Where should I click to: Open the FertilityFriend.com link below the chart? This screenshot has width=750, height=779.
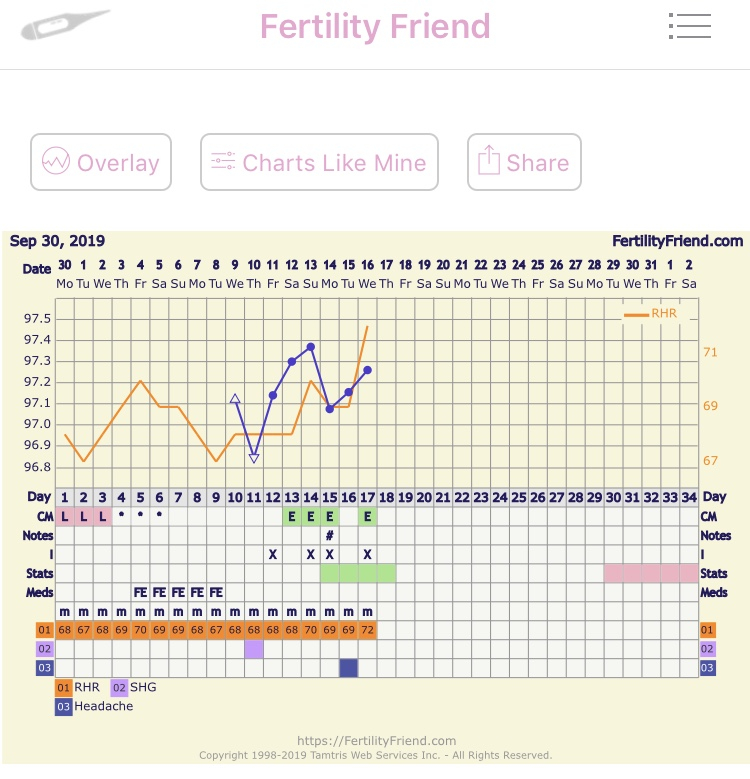376,741
